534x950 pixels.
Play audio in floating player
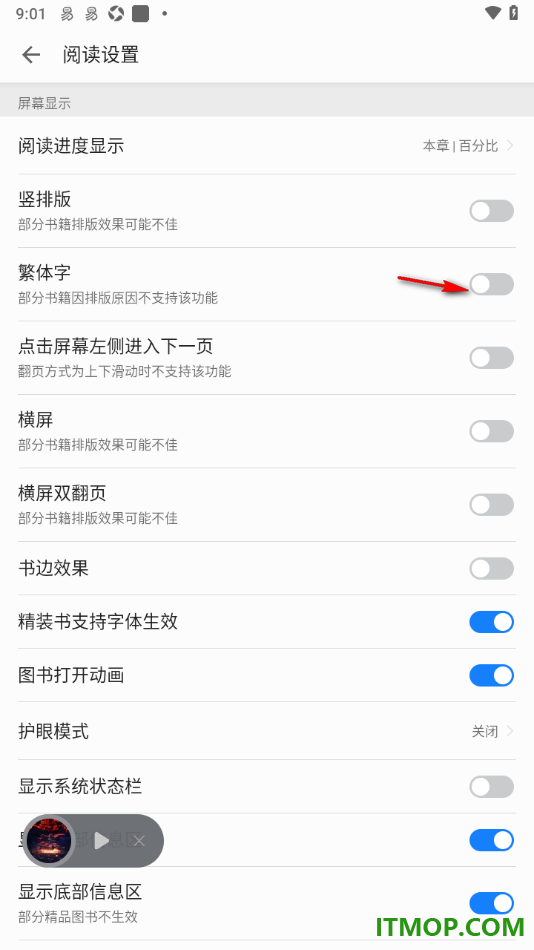(102, 840)
